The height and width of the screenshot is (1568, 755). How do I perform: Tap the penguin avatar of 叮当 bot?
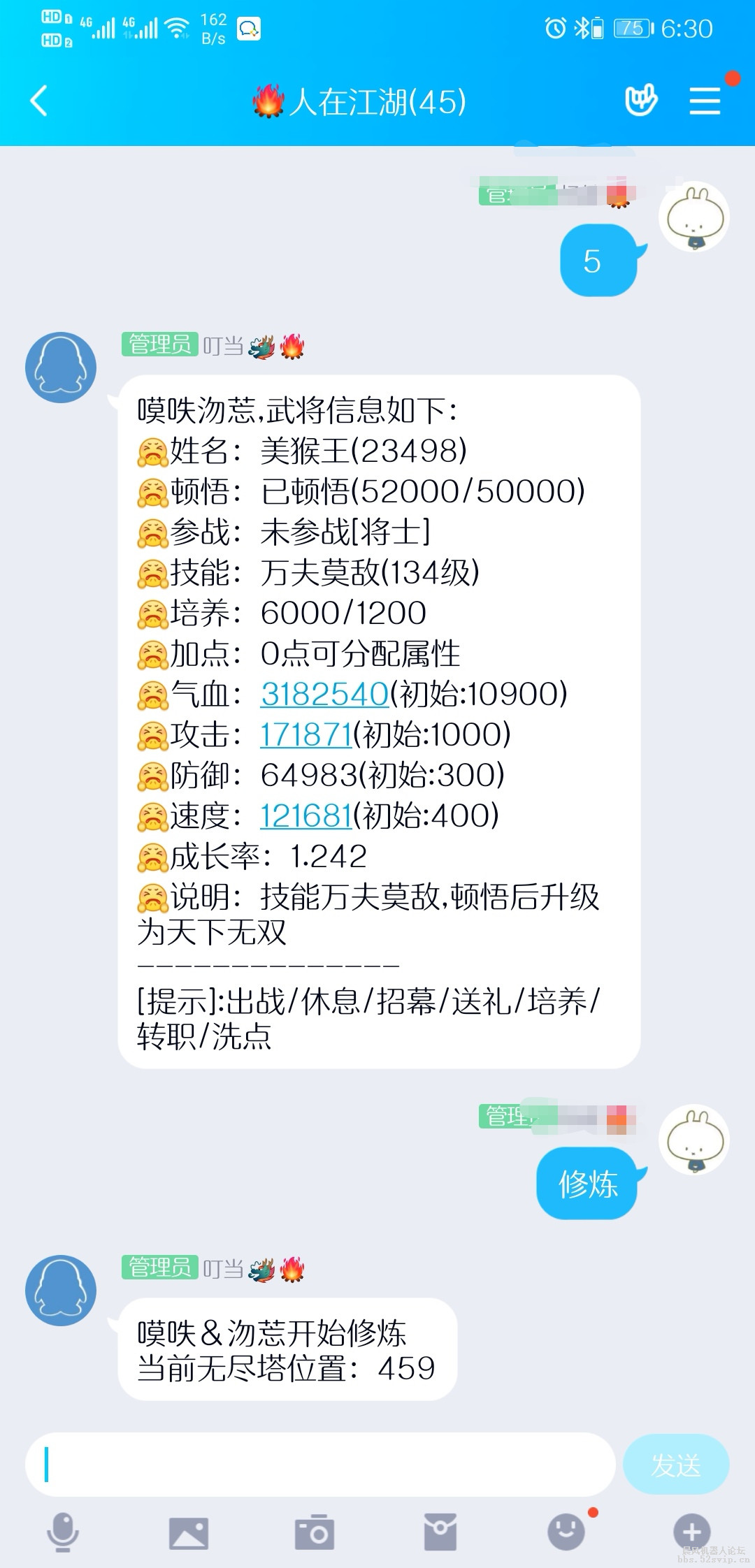(60, 366)
